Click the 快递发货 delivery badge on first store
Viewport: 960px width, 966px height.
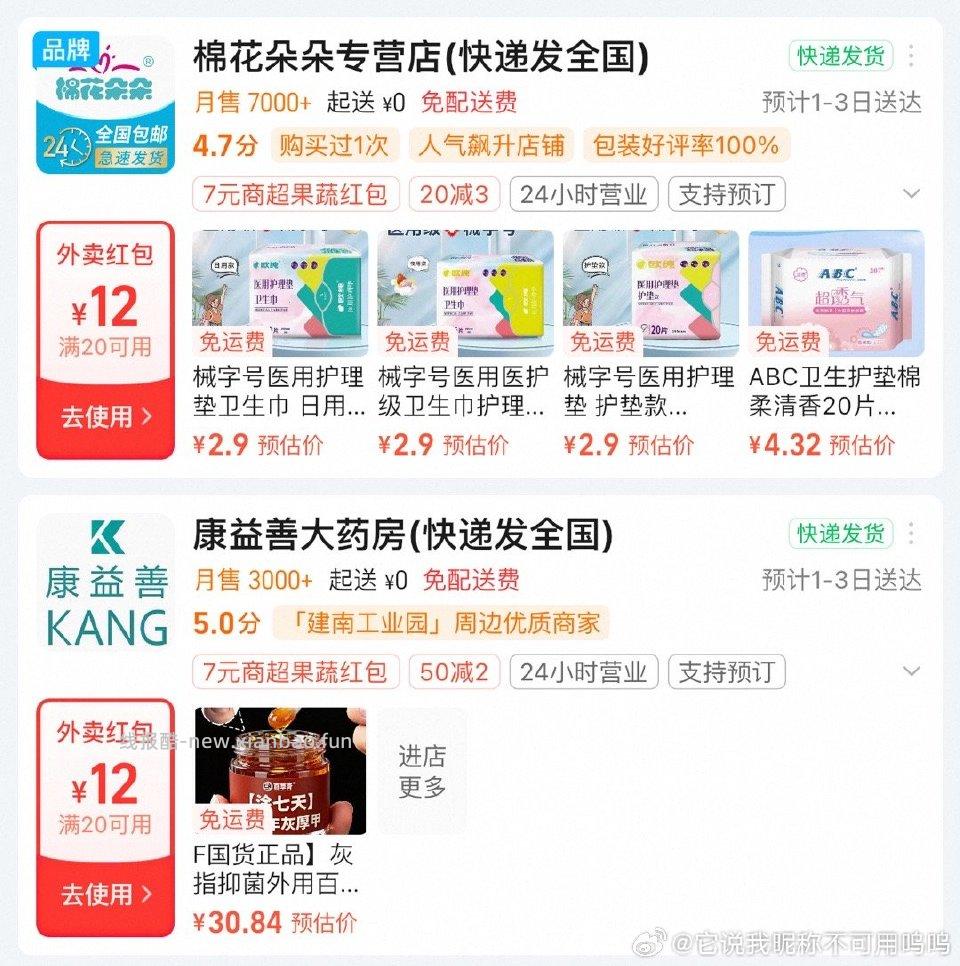click(840, 55)
